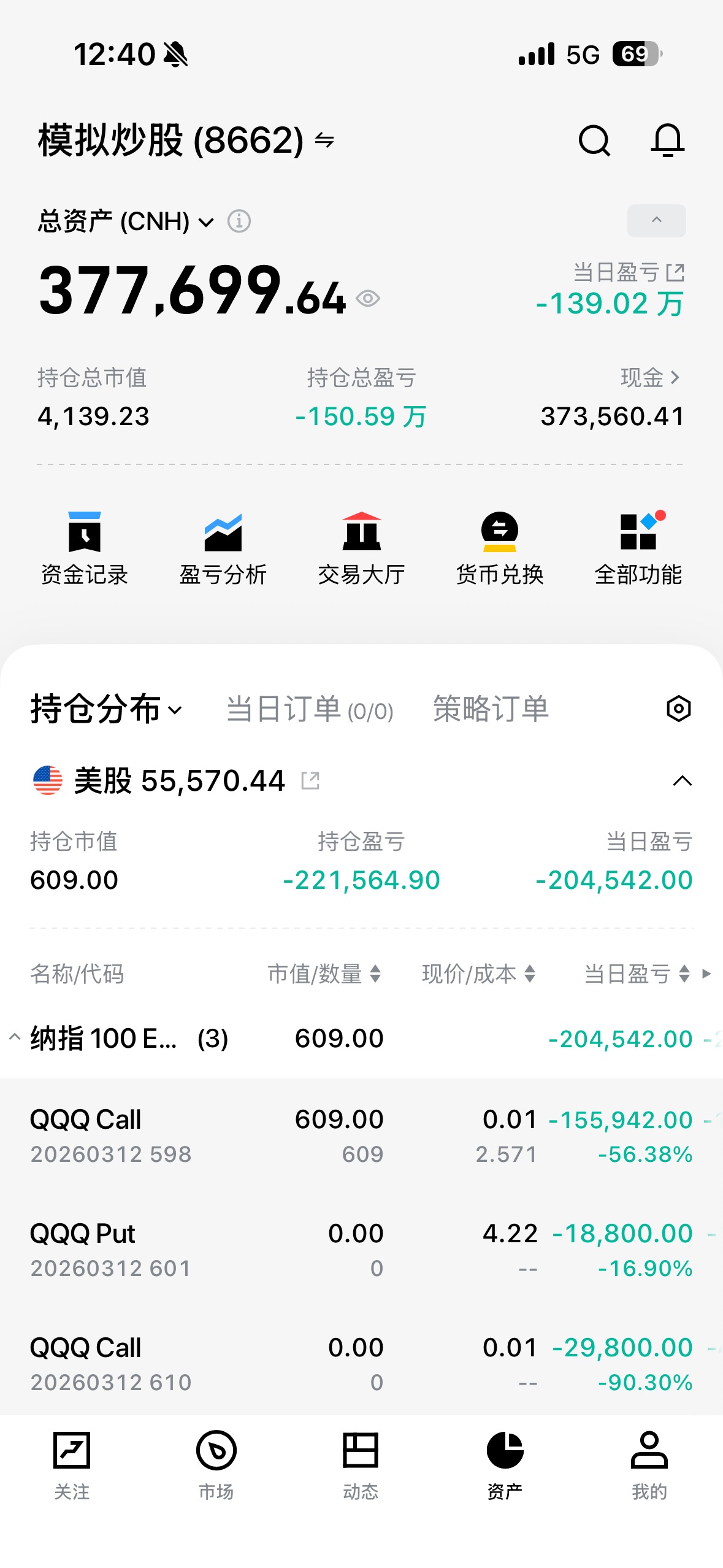Screen dimensions: 723x1568
Task: Show 全部功能 all functions
Action: 638,548
